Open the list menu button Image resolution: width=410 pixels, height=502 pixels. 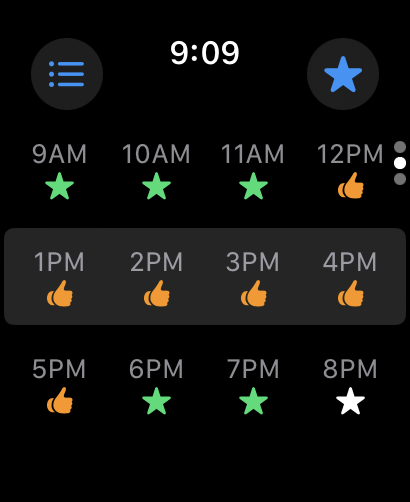pos(67,74)
